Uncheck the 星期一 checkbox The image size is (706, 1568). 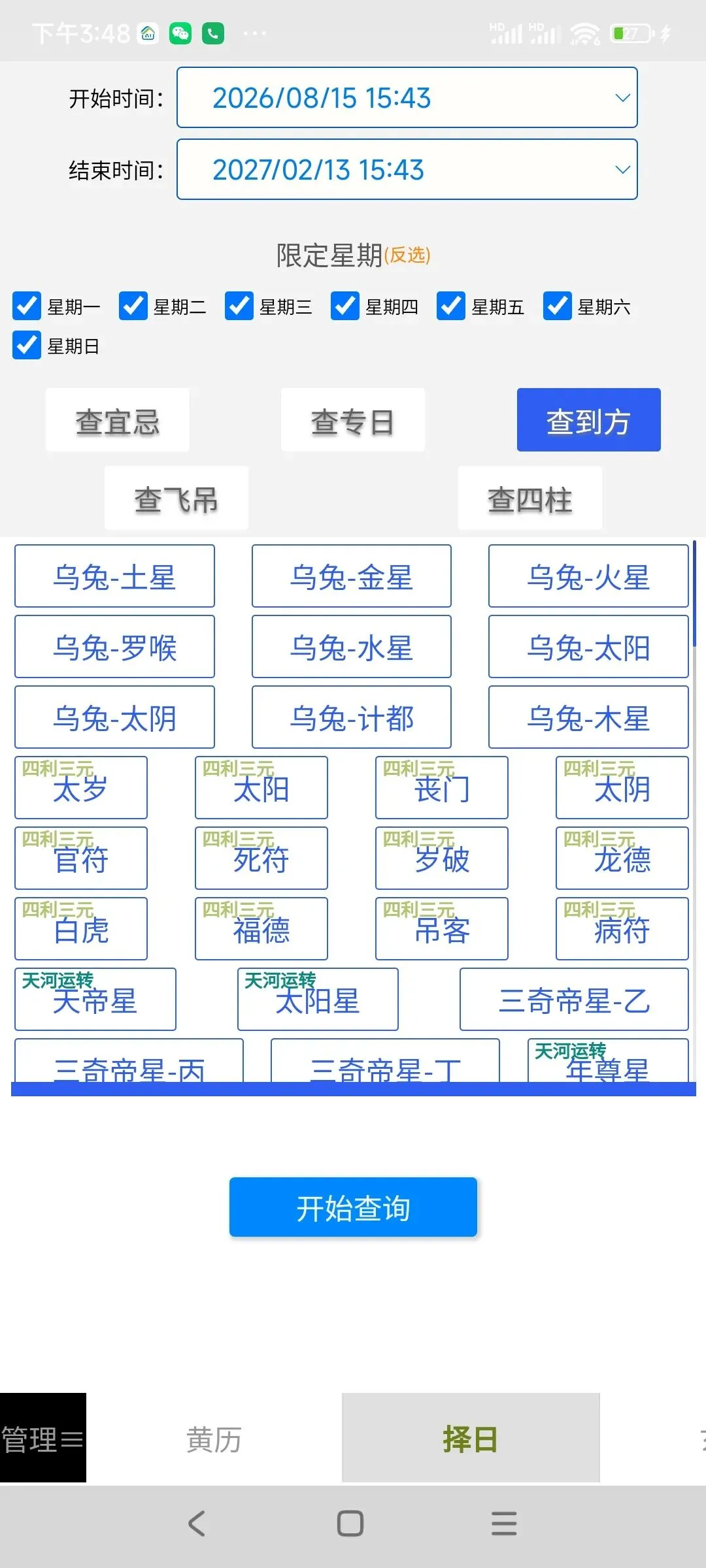pyautogui.click(x=27, y=306)
